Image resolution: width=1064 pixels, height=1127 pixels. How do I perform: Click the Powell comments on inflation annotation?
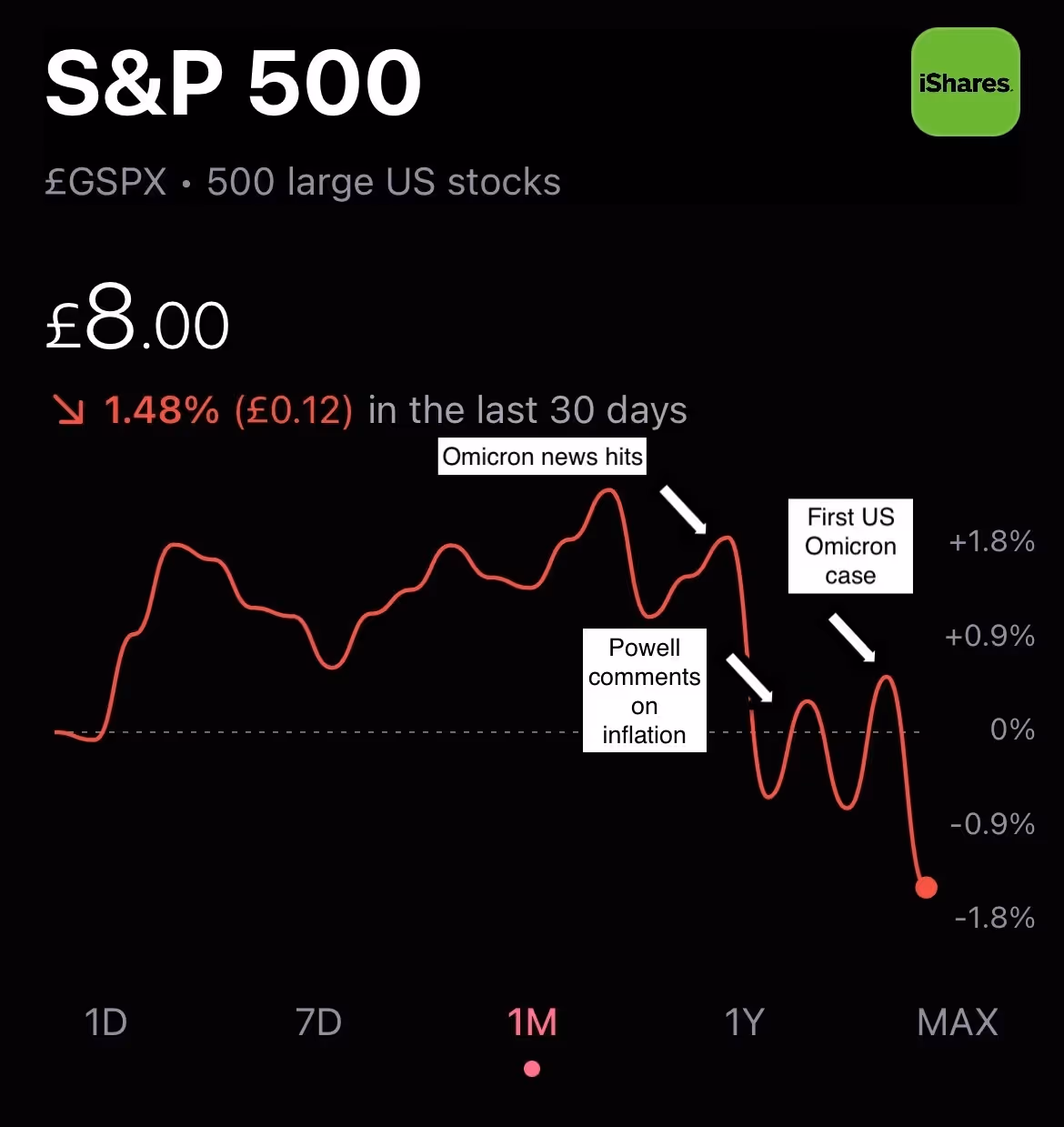tap(644, 691)
